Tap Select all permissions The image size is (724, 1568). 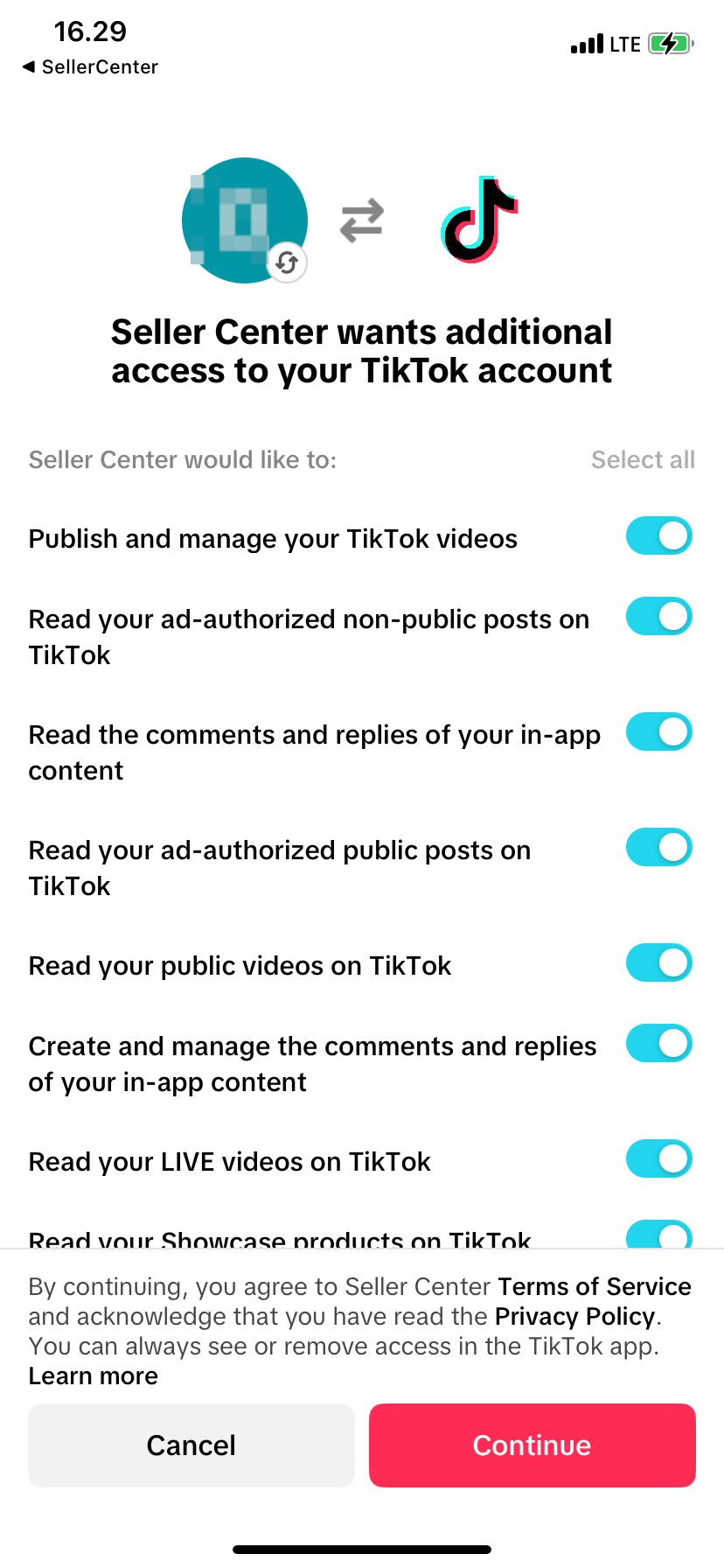click(643, 459)
